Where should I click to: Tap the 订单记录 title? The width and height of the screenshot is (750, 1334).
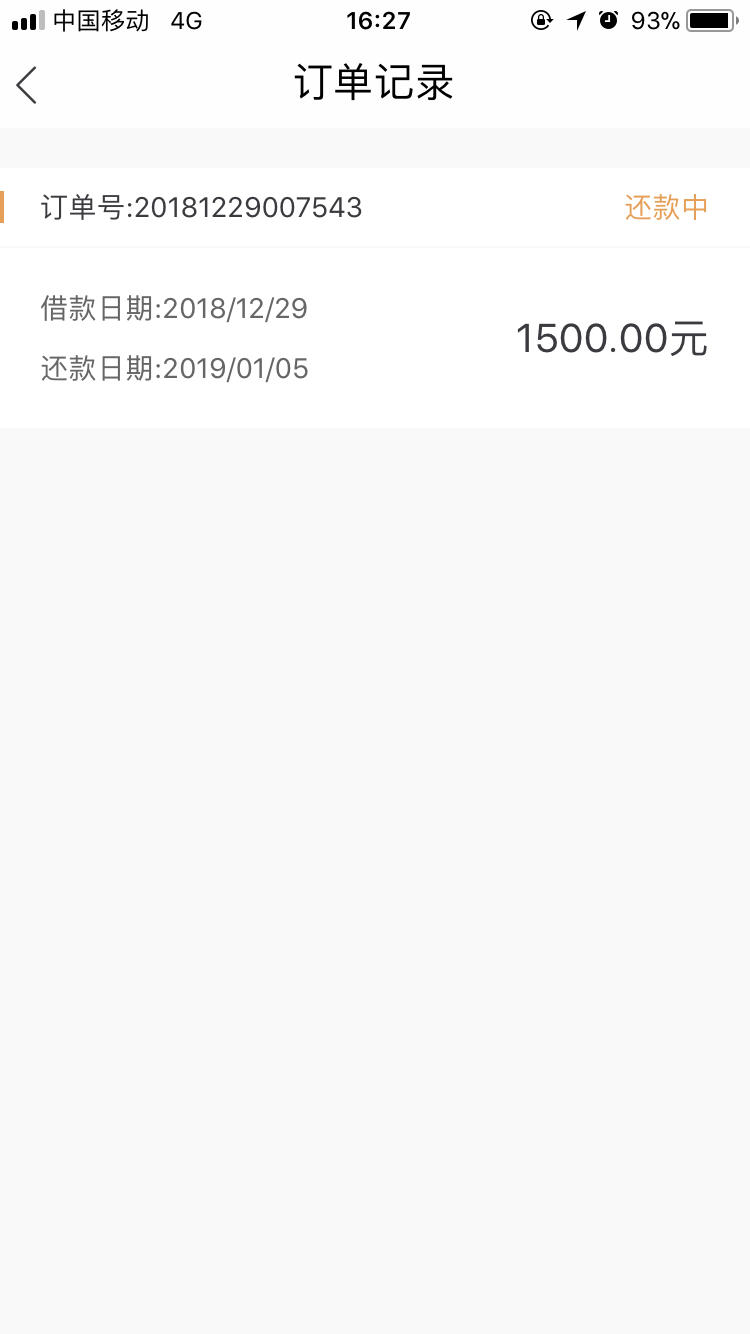[x=374, y=84]
